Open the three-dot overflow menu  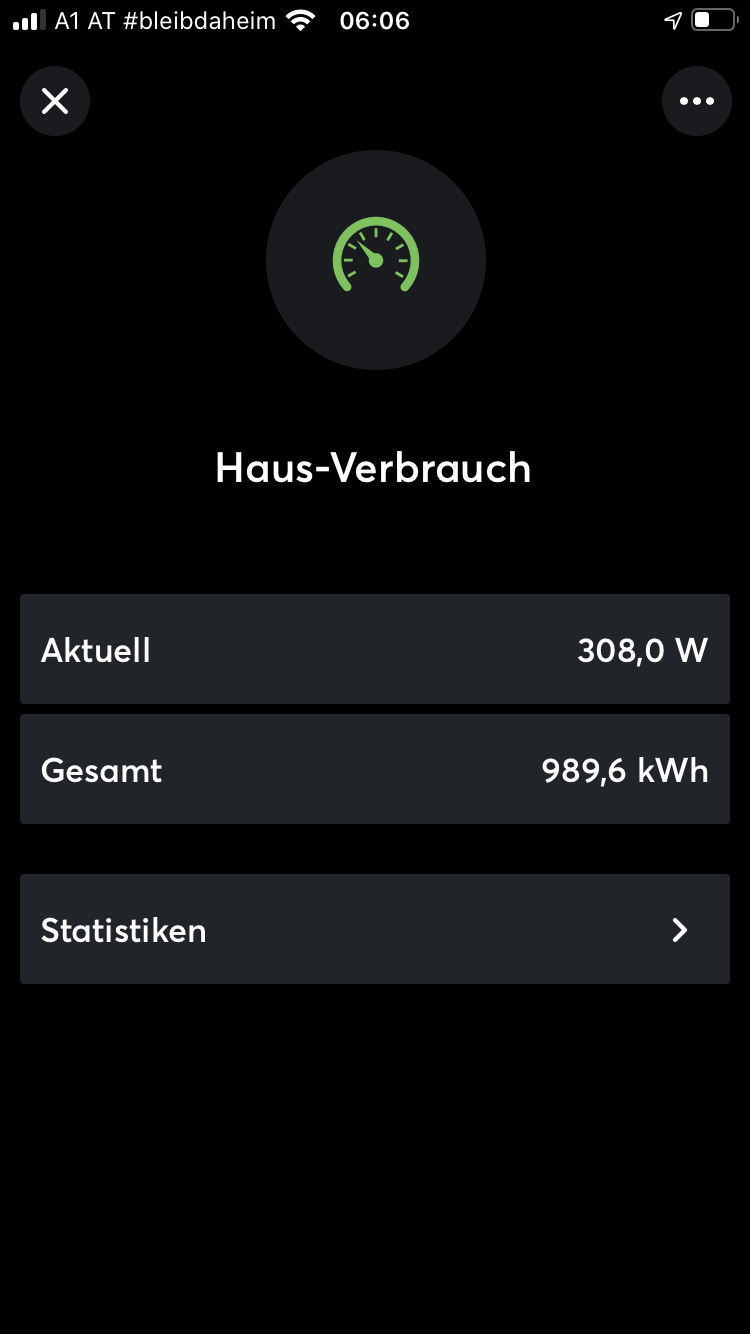[x=696, y=101]
